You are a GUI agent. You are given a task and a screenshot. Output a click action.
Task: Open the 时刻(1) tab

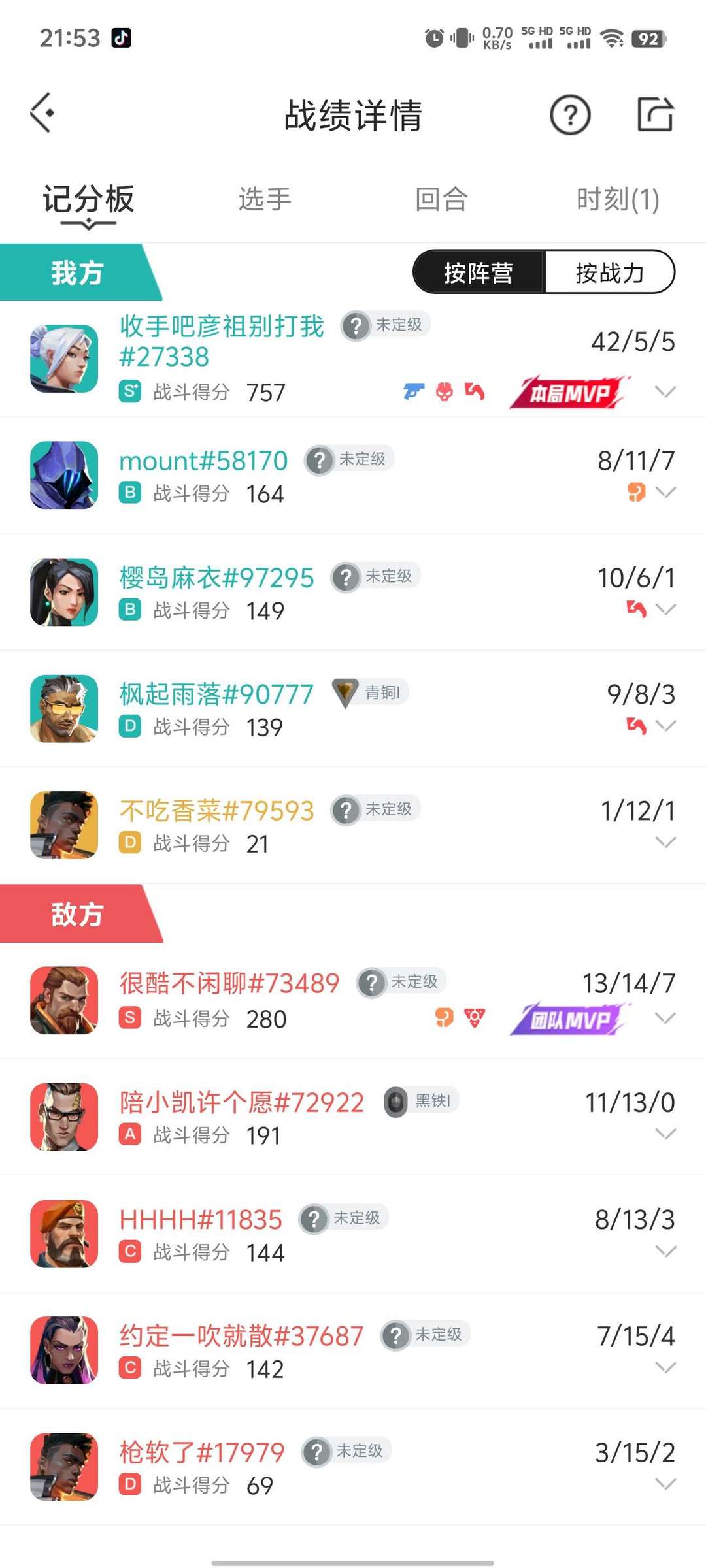(617, 199)
